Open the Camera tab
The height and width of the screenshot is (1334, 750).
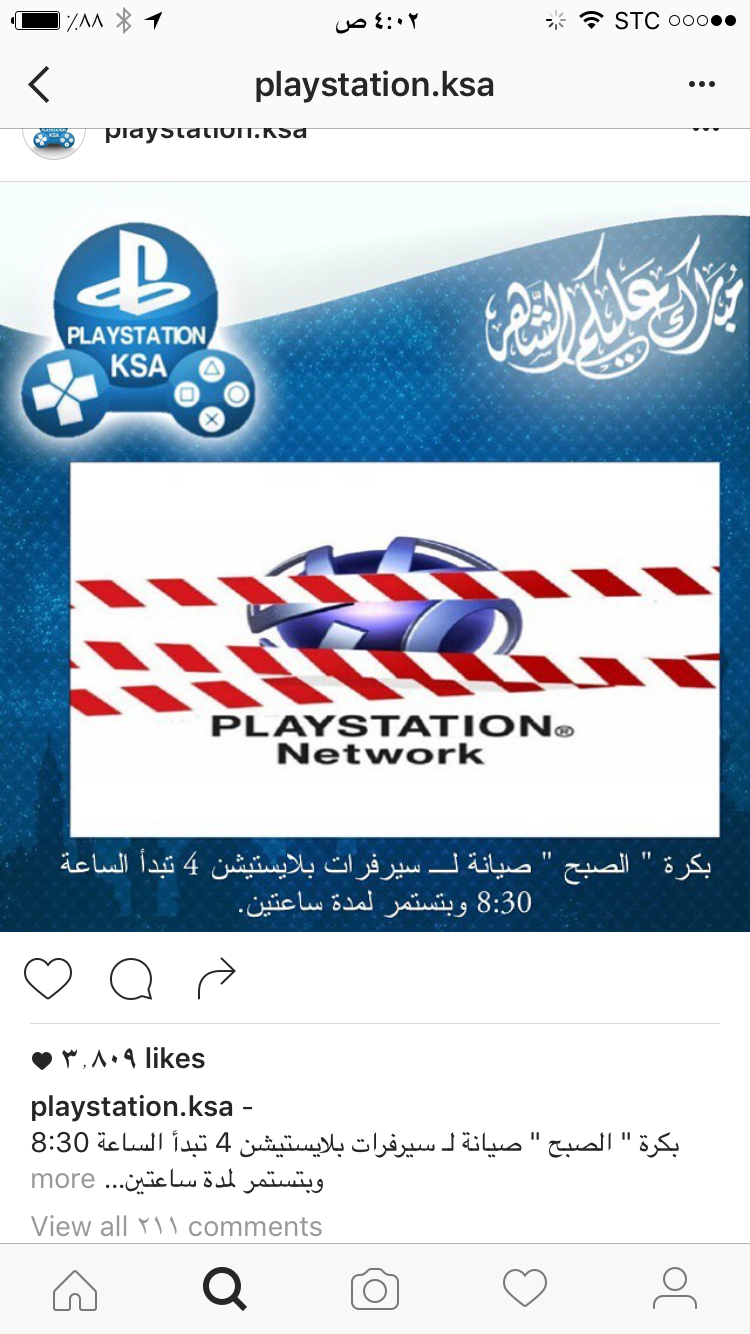(x=375, y=1289)
